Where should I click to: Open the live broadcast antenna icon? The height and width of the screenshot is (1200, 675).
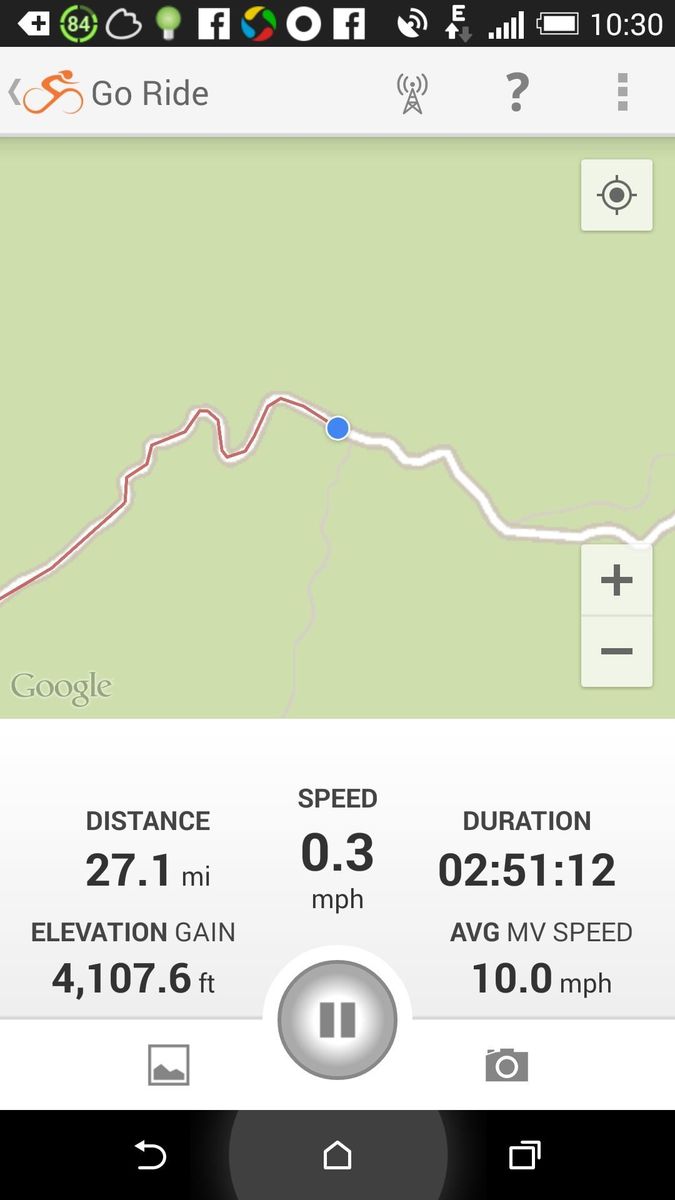pyautogui.click(x=412, y=93)
